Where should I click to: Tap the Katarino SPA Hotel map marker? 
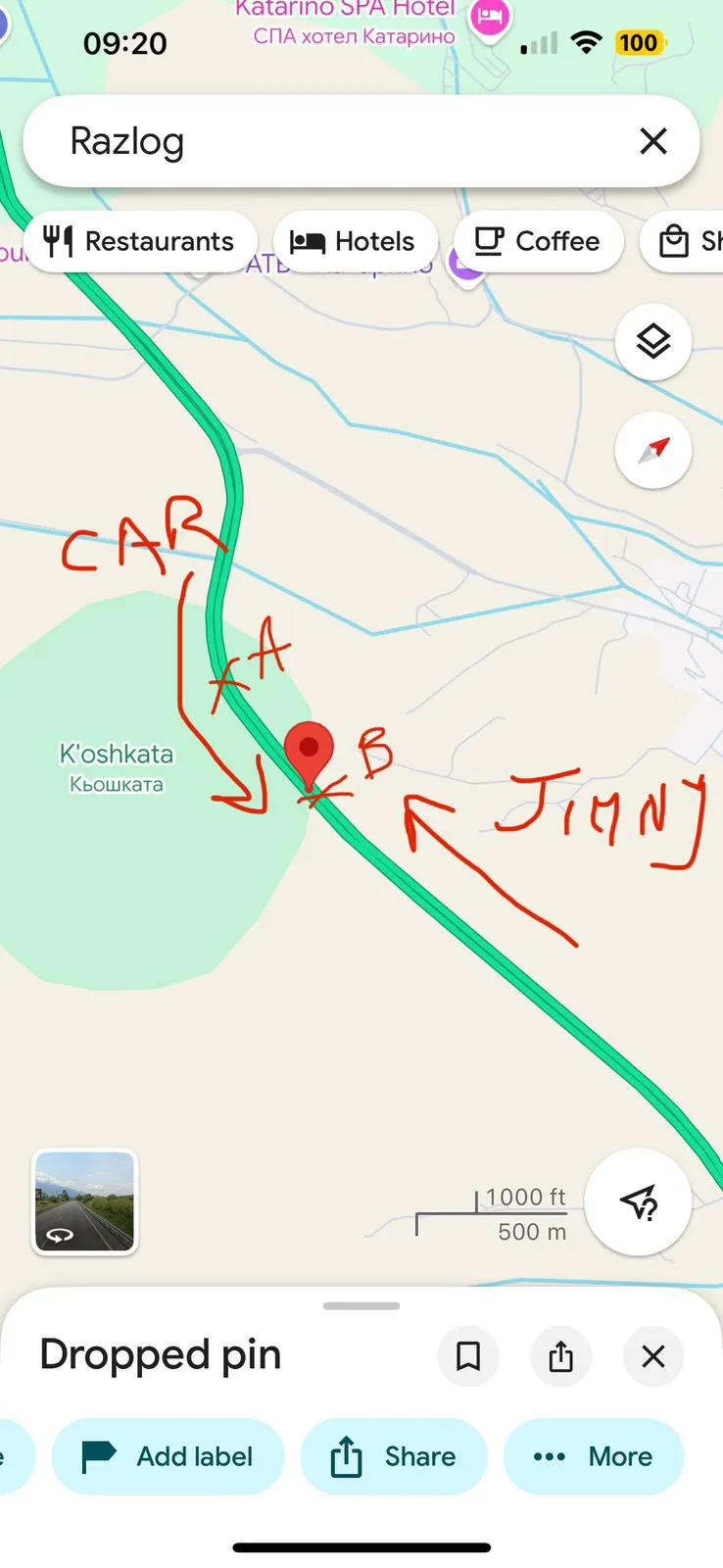489,18
